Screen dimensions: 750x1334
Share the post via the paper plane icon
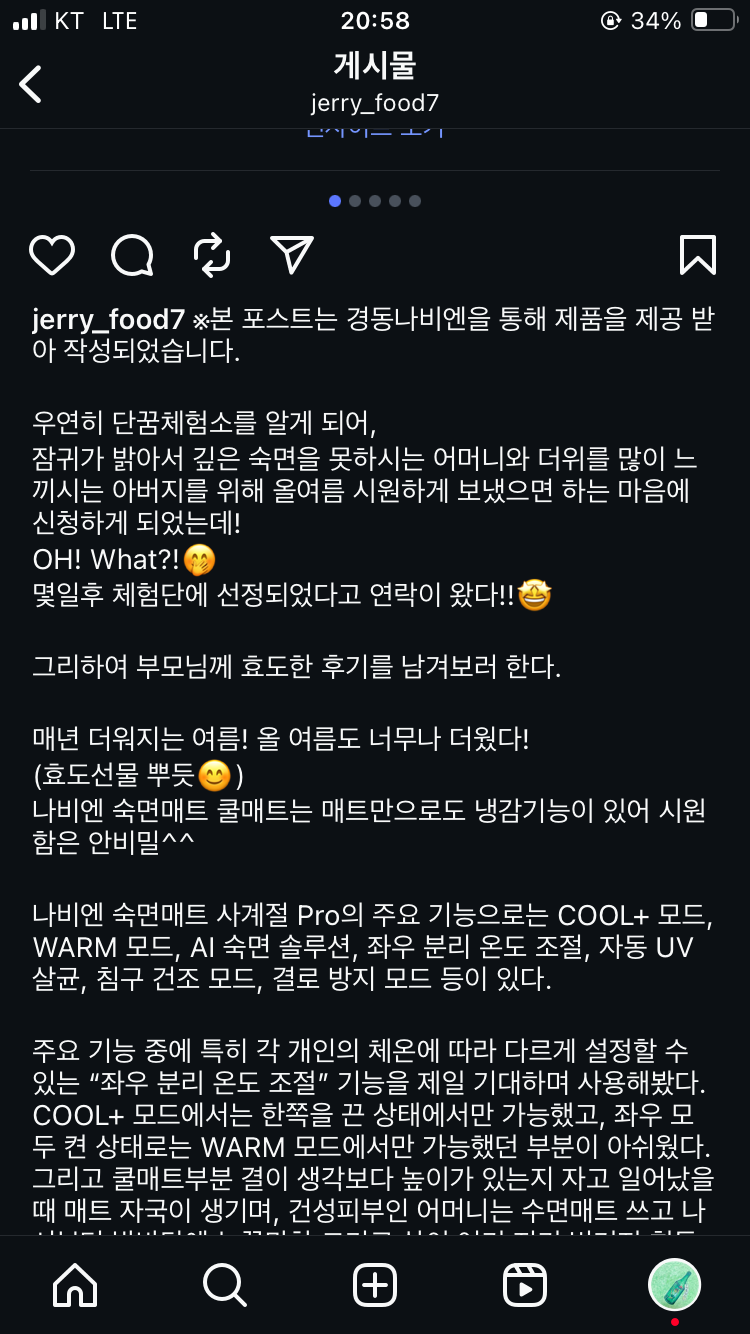click(290, 255)
